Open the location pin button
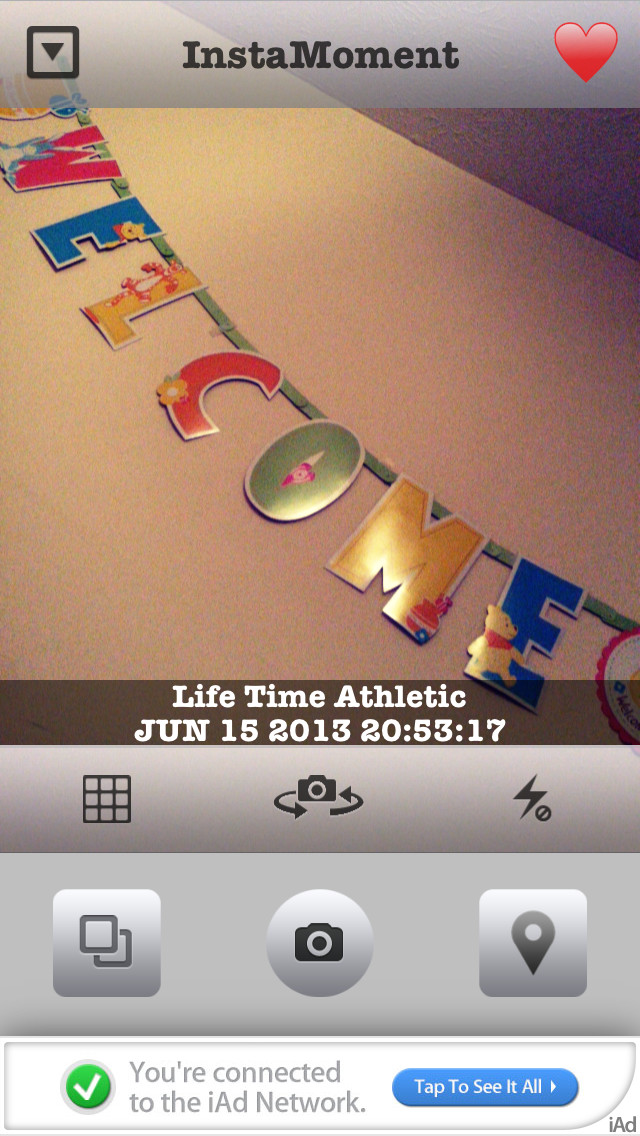 tap(533, 943)
